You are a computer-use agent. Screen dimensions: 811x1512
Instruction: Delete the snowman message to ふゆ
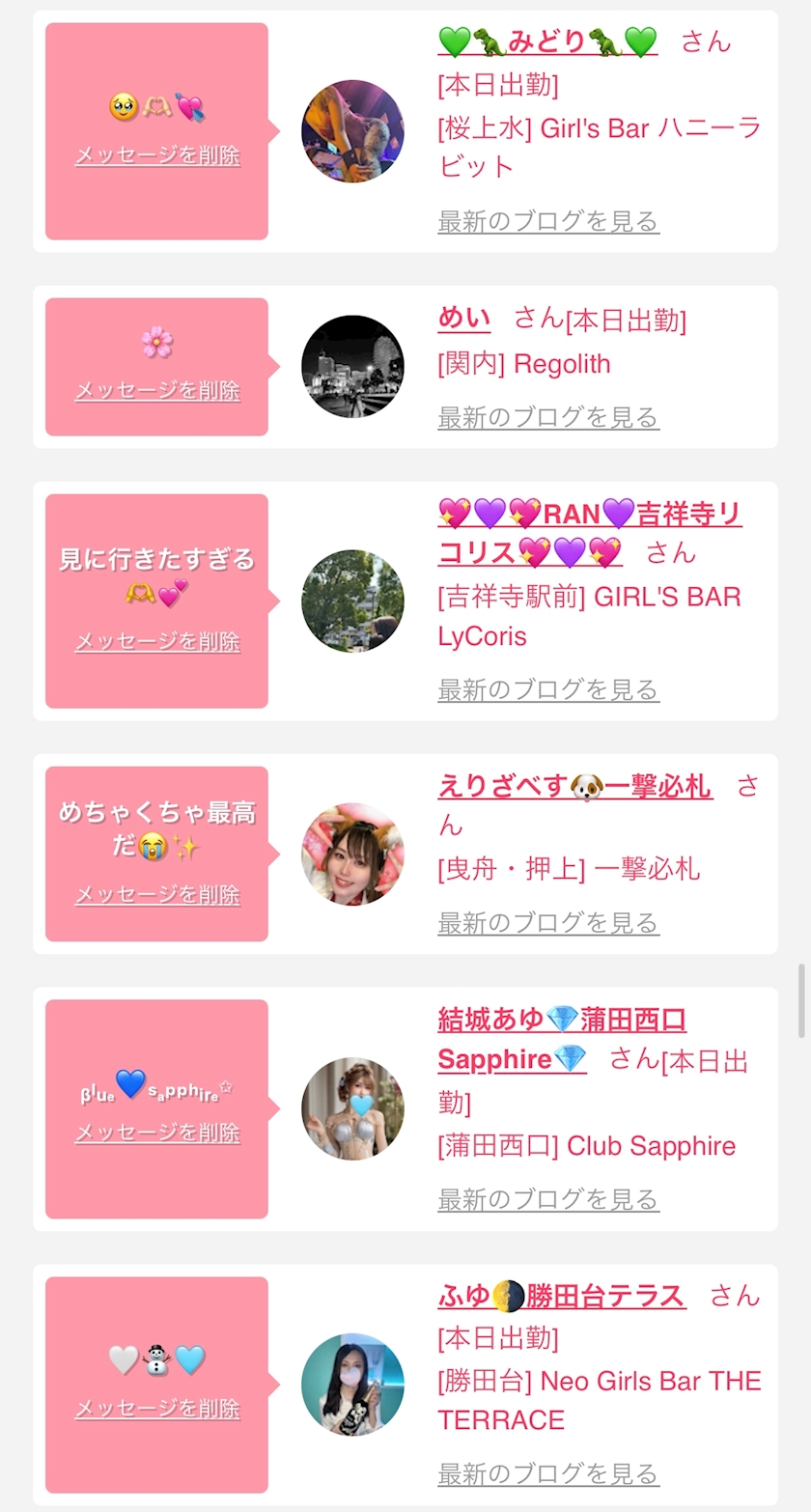click(157, 1409)
